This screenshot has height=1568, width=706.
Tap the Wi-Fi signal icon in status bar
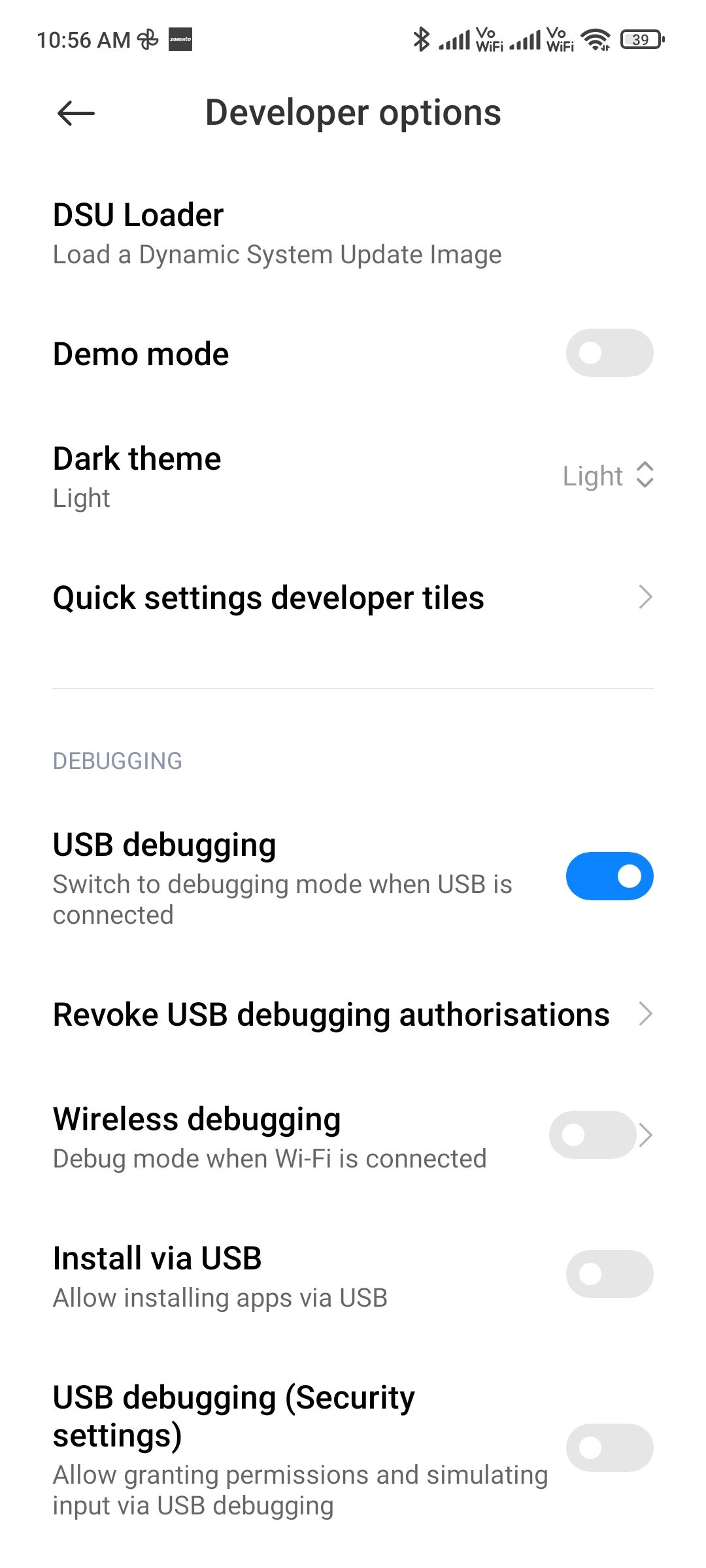(x=595, y=40)
